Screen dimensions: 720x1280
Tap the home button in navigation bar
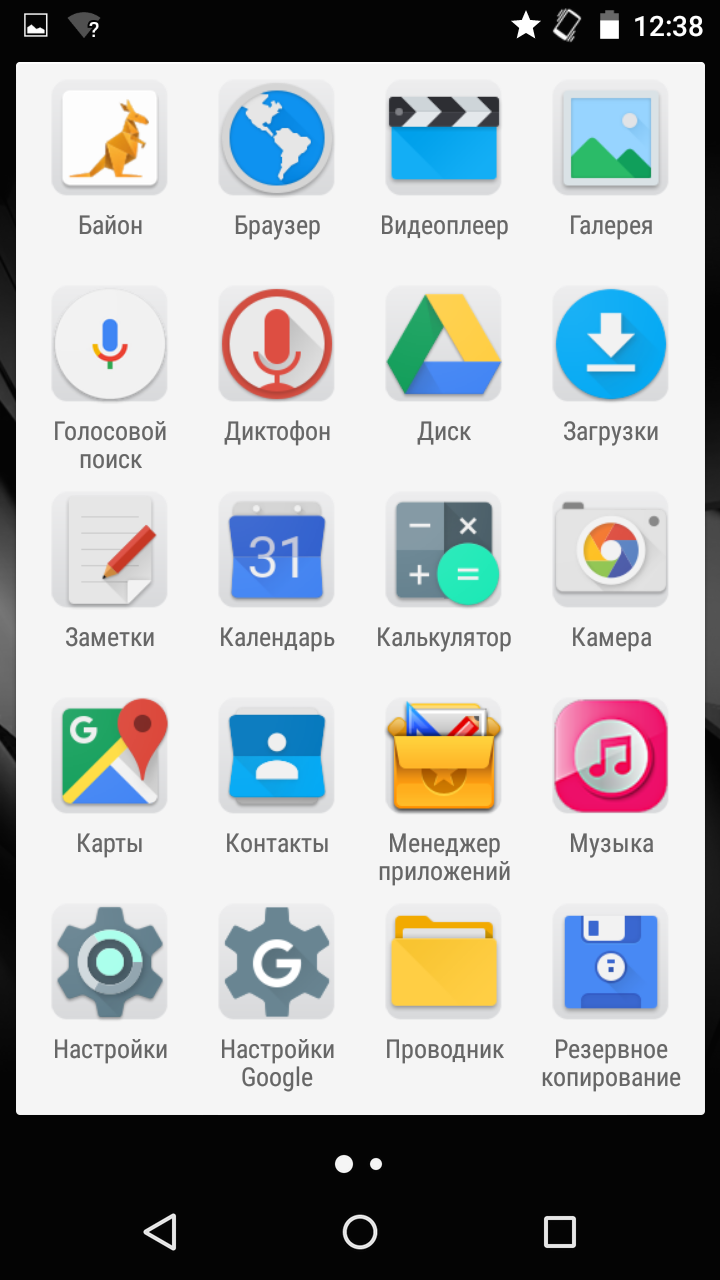(360, 1231)
